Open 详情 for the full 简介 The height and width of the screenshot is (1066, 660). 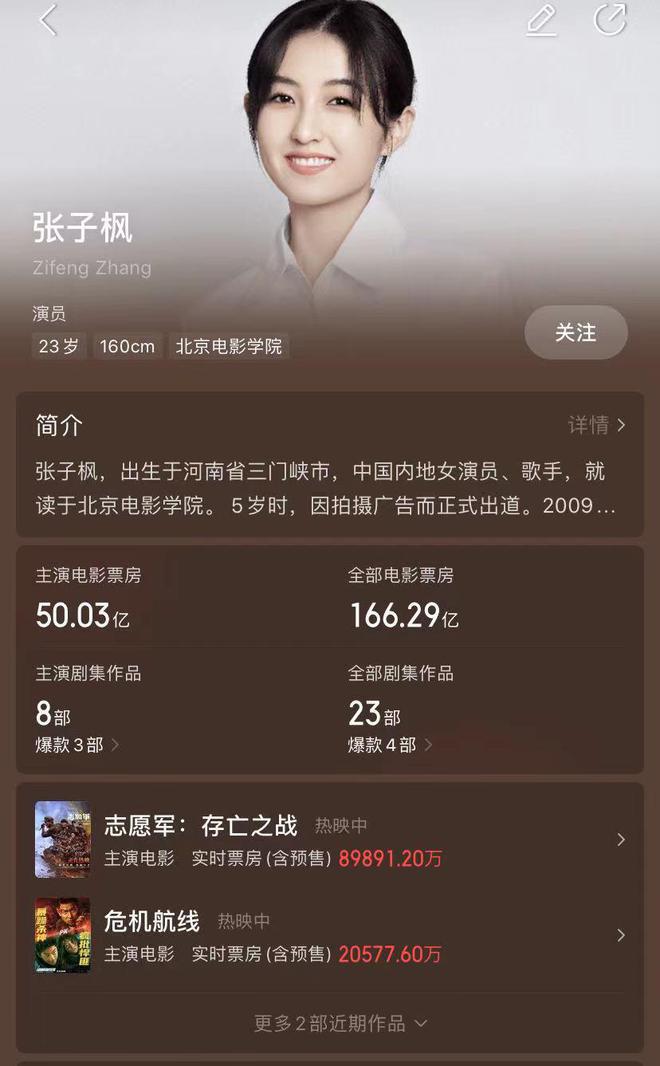point(597,425)
